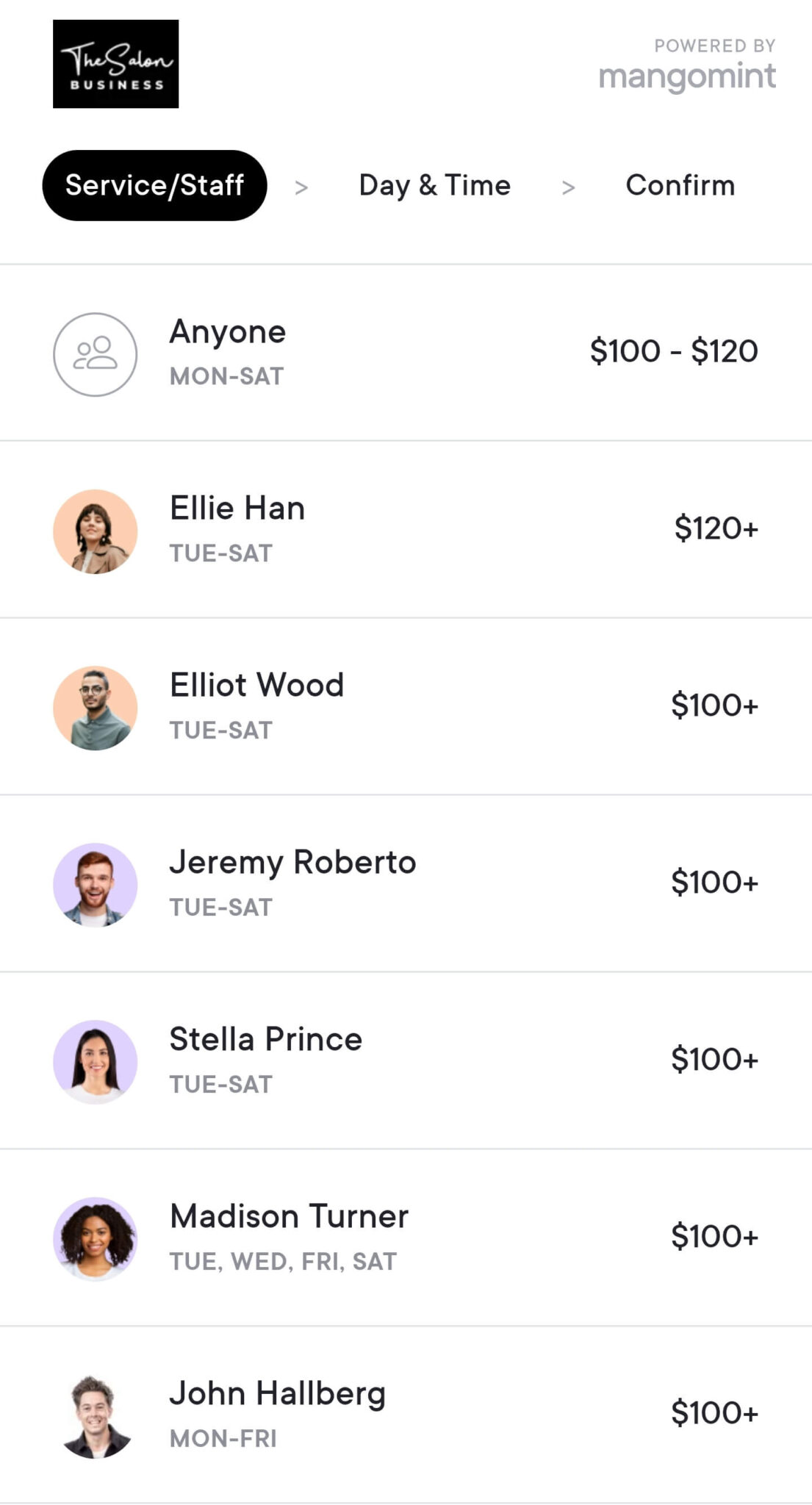Select Jeremy Roberto as your stylist

406,883
